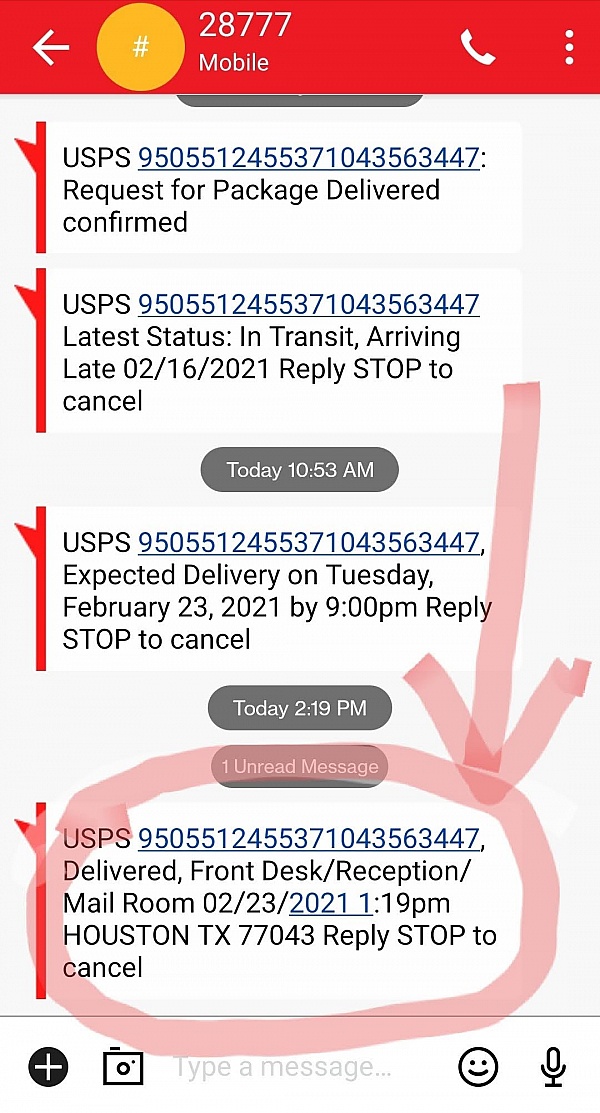600x1113 pixels.
Task: Call the number 28777
Action: [478, 48]
